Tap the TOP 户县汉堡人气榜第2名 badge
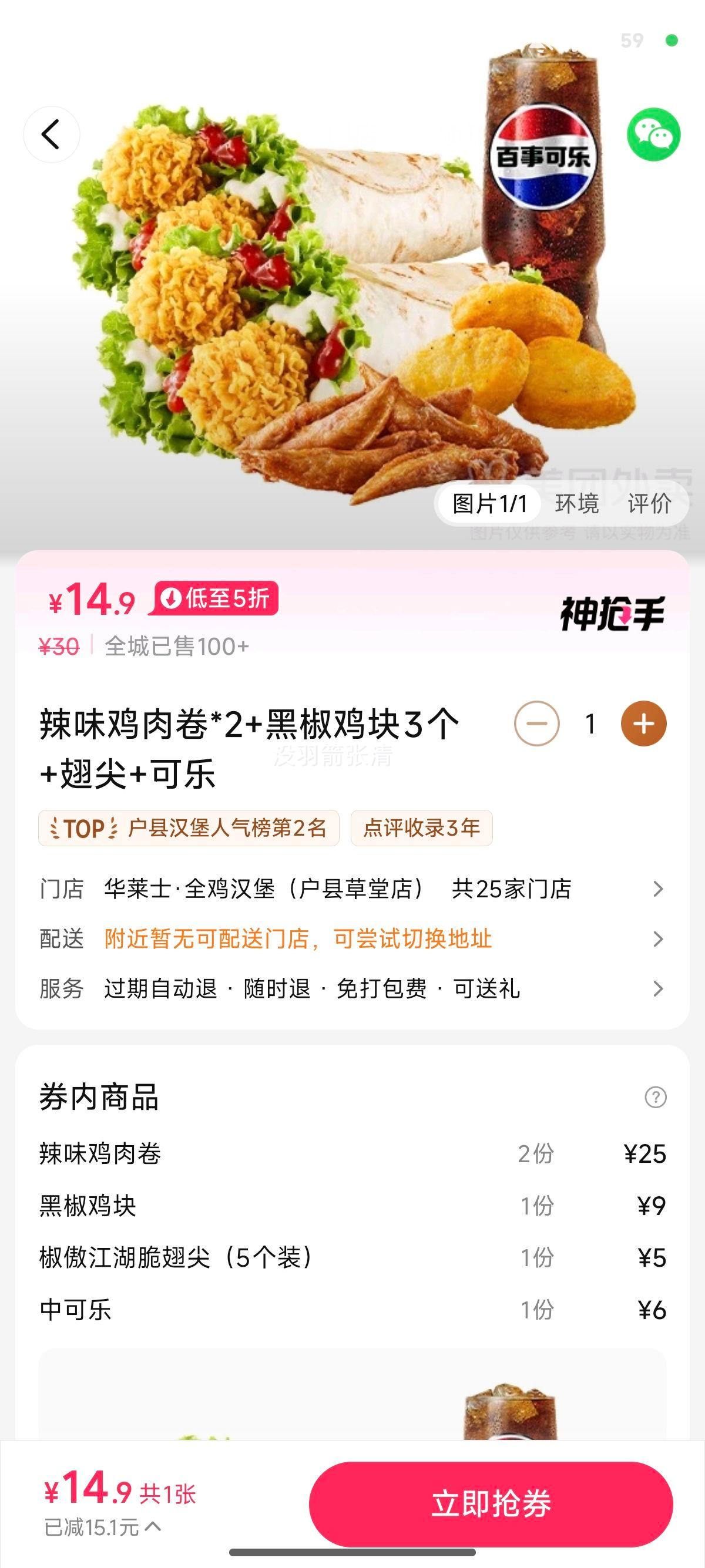705x1568 pixels. [189, 829]
